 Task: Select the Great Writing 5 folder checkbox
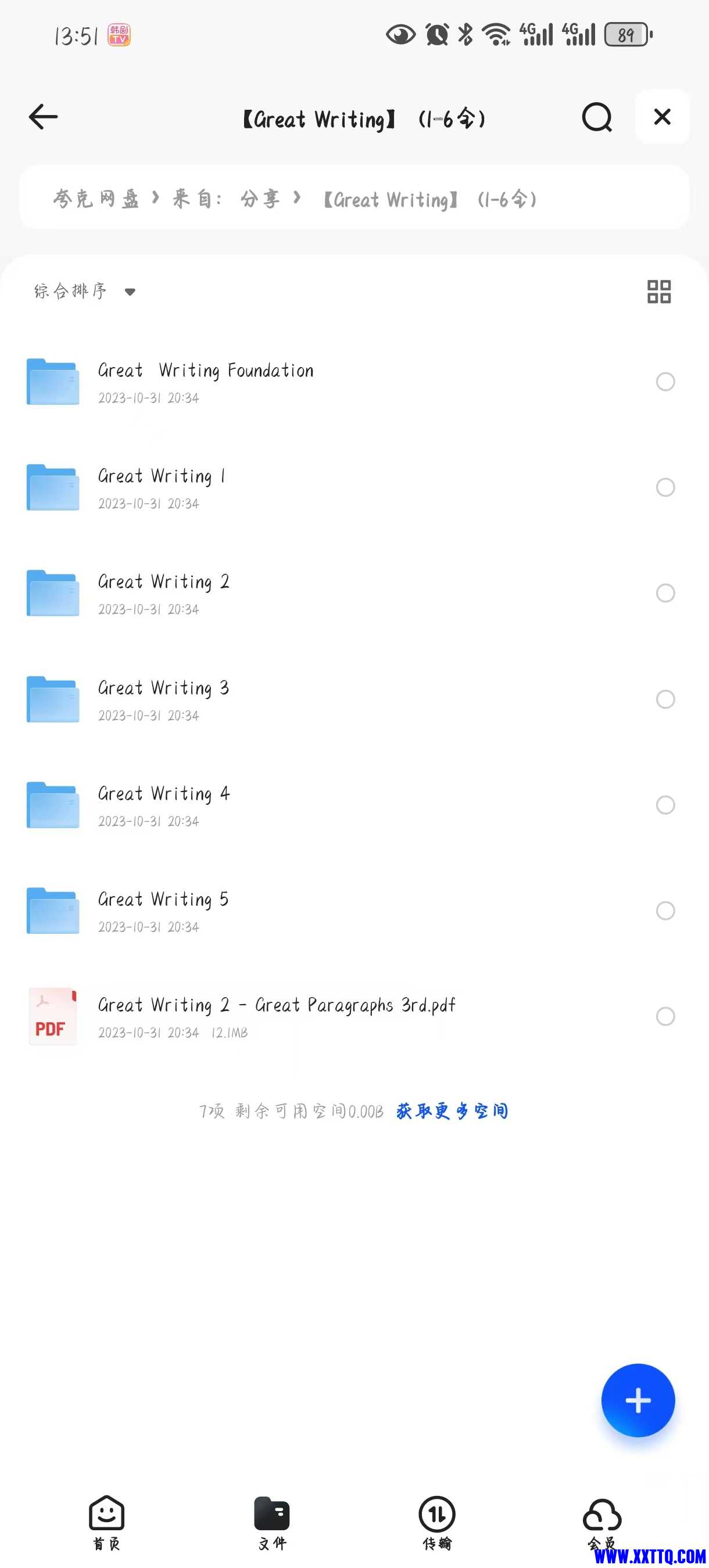click(x=664, y=911)
